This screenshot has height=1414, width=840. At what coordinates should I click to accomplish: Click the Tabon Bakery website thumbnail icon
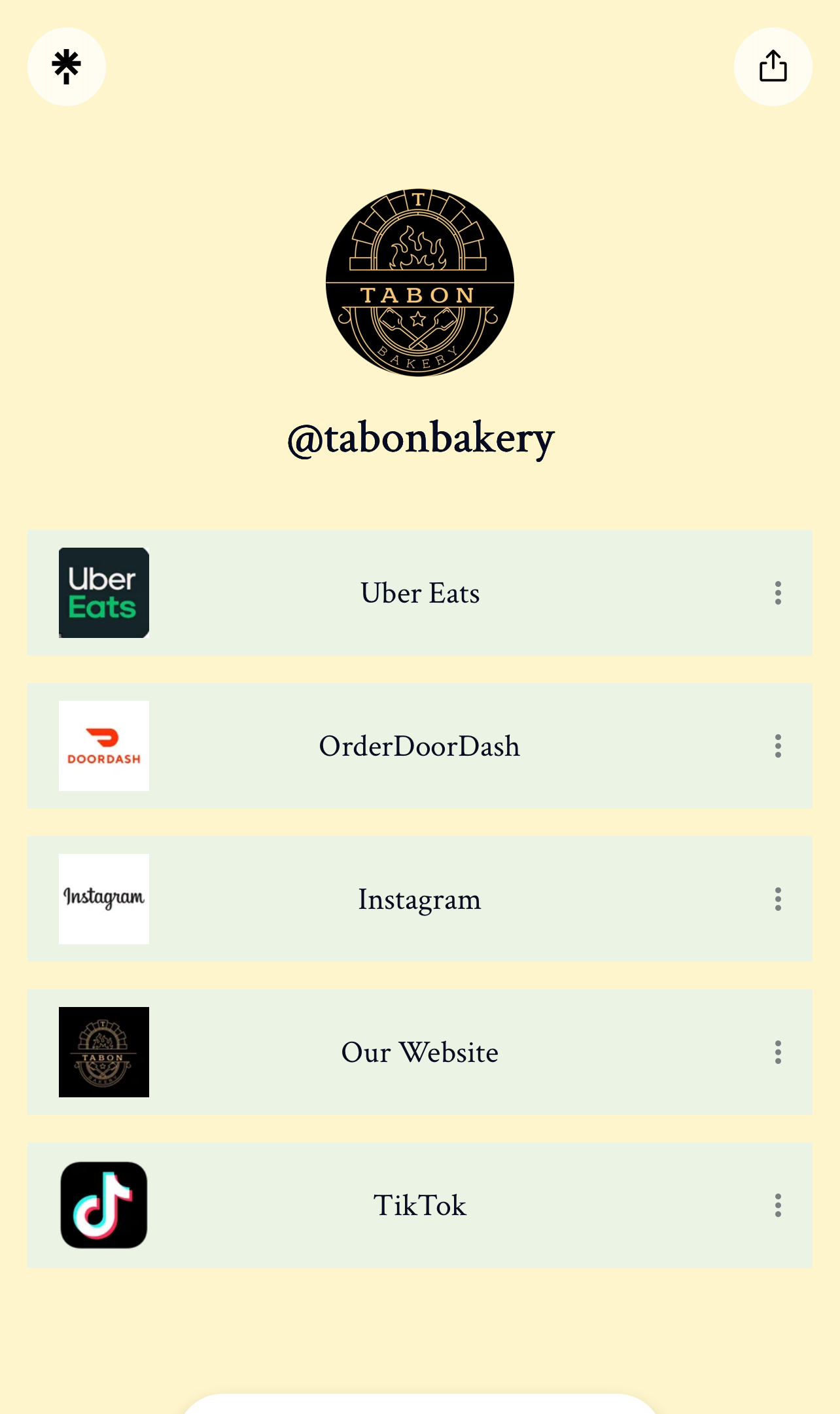pyautogui.click(x=103, y=1052)
